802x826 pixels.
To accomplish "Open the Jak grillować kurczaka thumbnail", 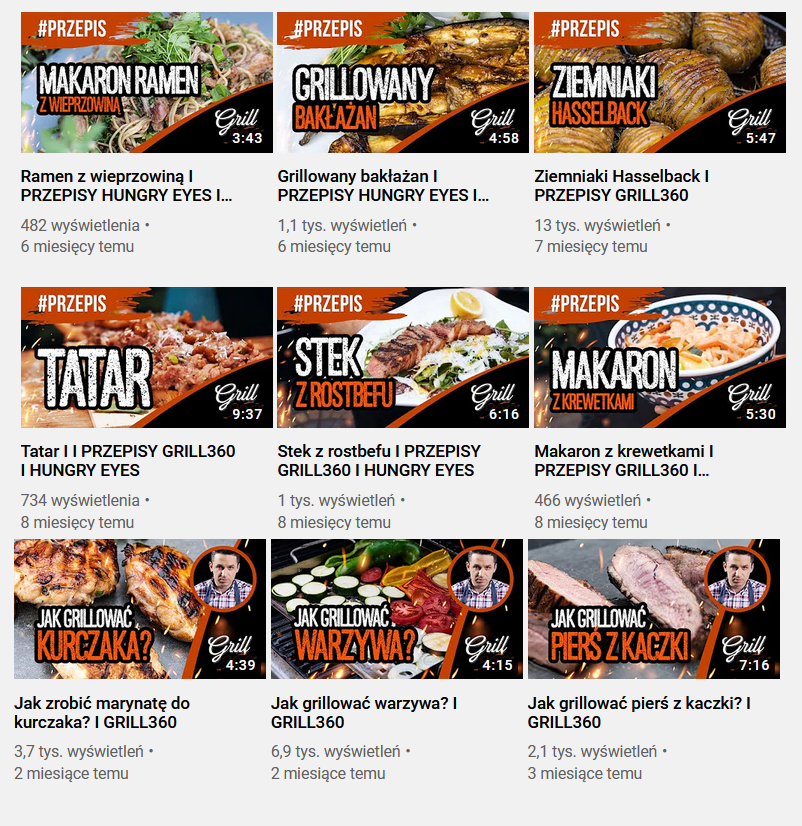I will coord(139,609).
